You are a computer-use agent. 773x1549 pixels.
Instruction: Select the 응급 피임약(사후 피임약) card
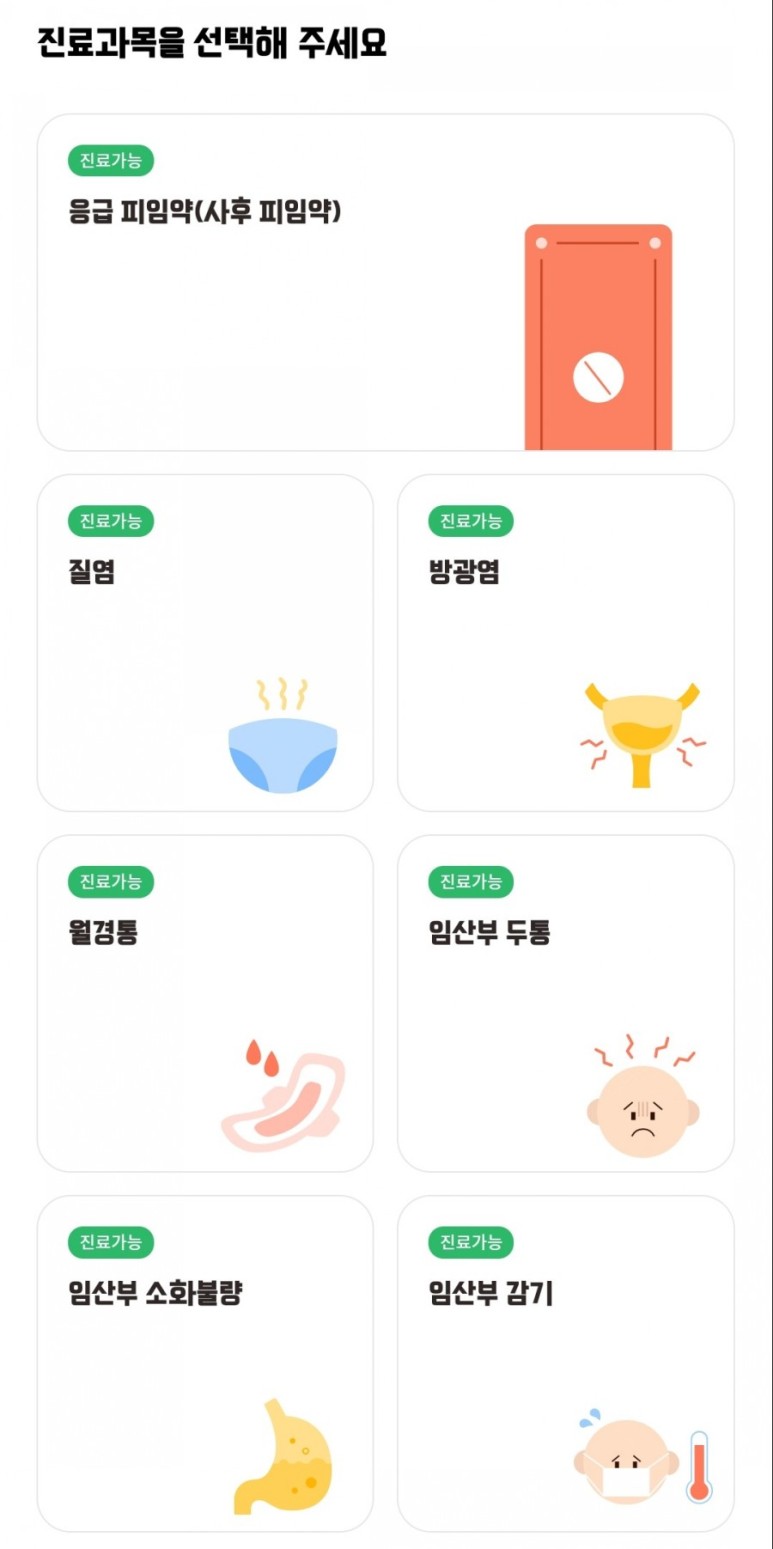tap(386, 280)
